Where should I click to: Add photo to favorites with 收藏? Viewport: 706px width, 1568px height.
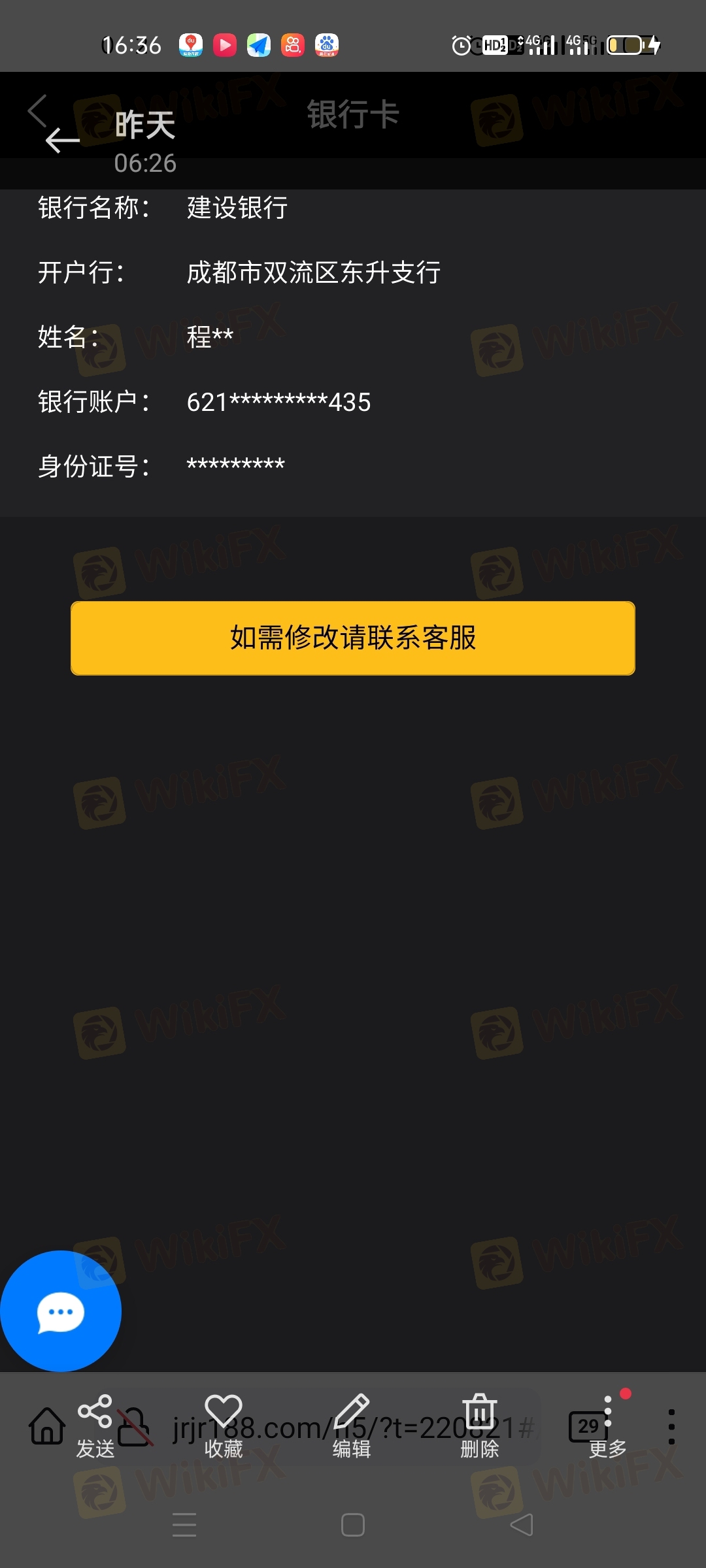click(x=224, y=1427)
